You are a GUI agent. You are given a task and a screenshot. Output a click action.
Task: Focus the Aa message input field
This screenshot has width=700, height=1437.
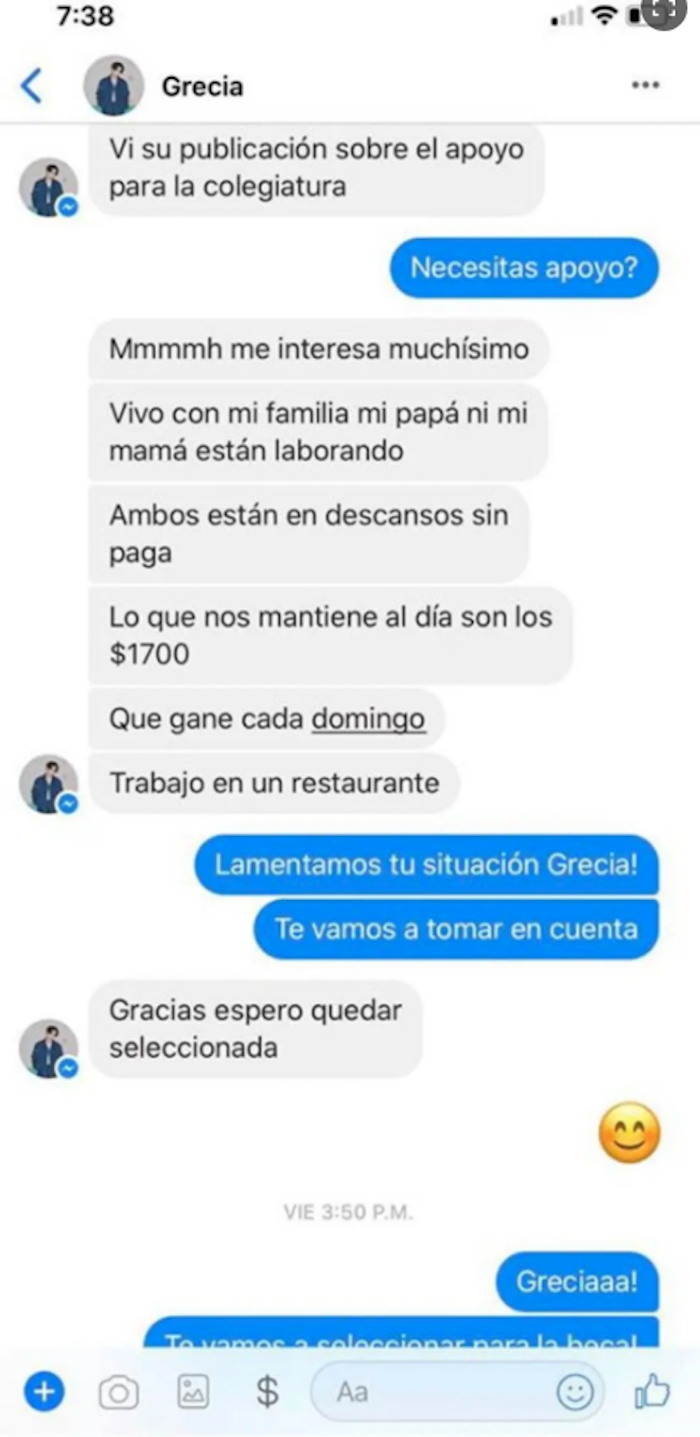pos(430,1392)
